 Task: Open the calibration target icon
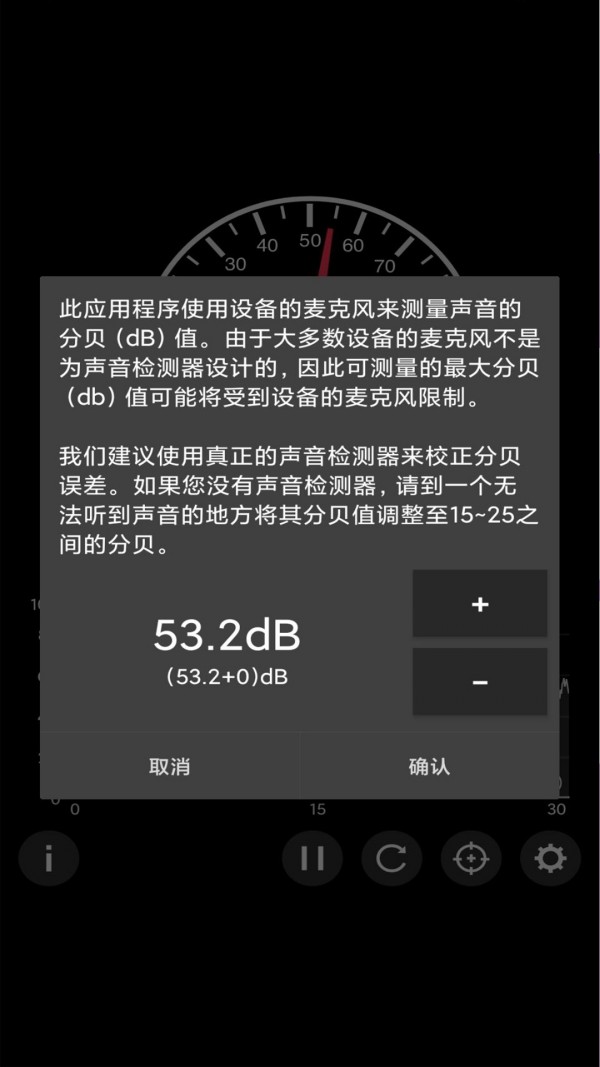471,858
